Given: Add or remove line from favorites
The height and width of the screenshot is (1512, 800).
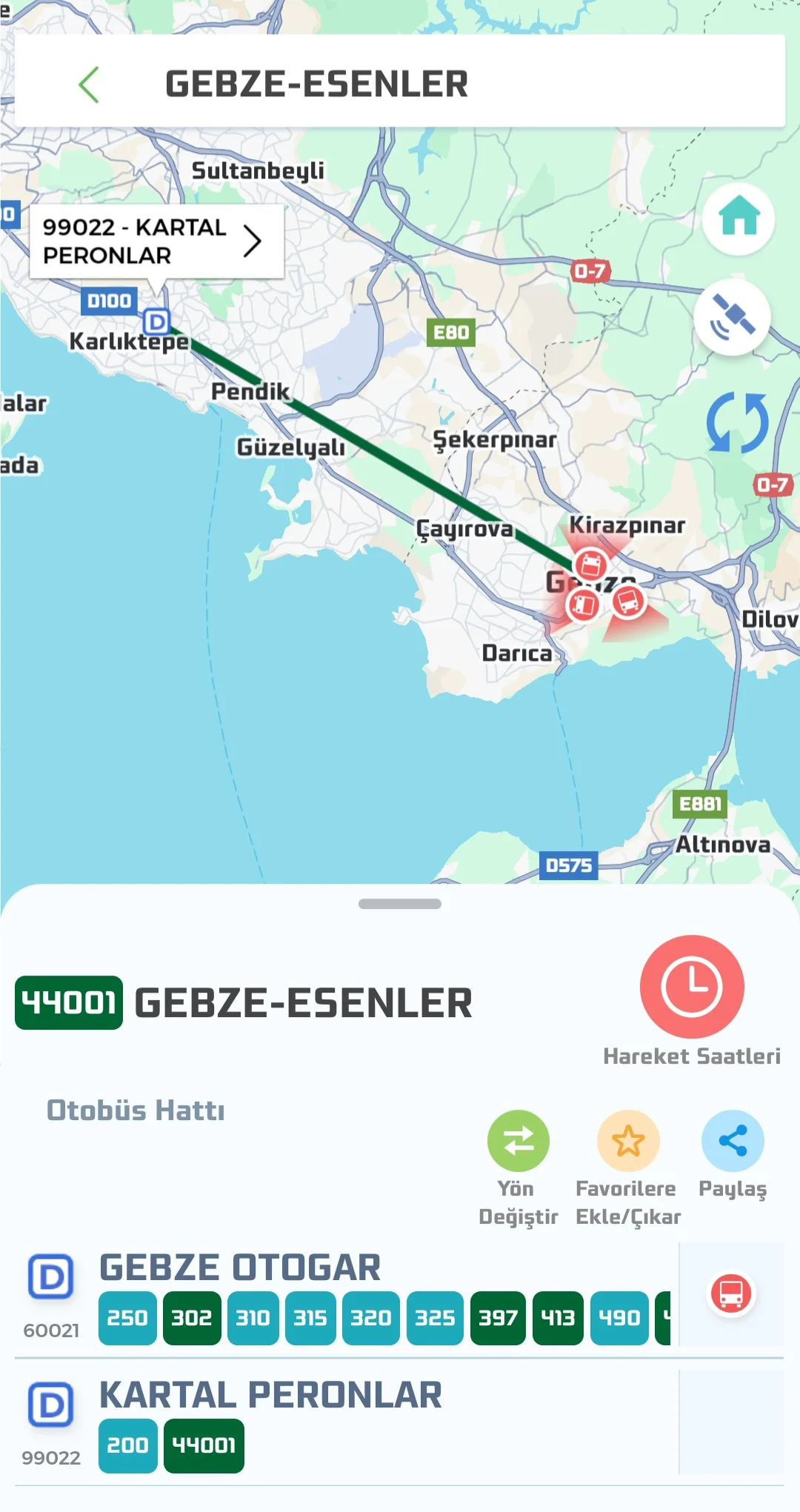Looking at the screenshot, I should 628,1141.
